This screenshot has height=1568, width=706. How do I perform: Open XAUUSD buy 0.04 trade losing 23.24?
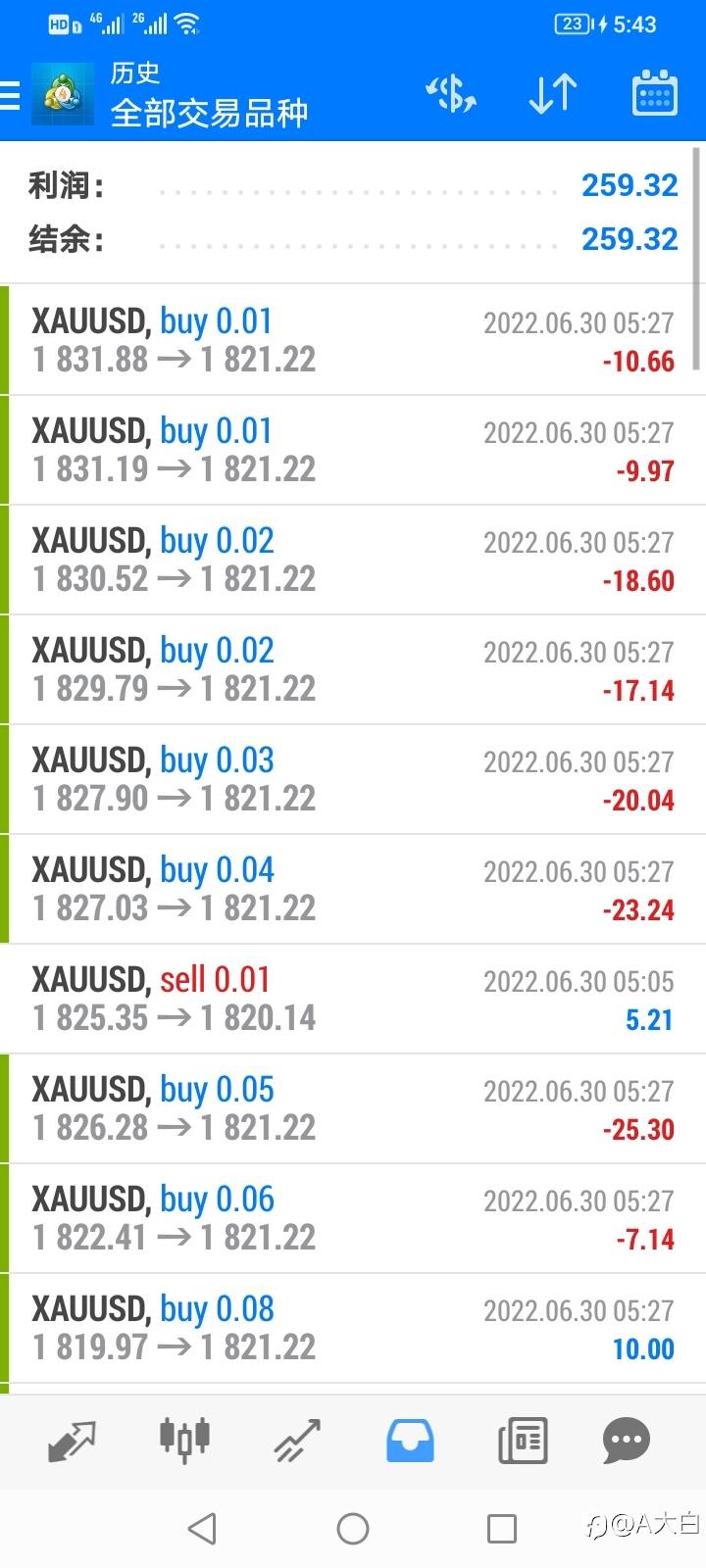[353, 889]
